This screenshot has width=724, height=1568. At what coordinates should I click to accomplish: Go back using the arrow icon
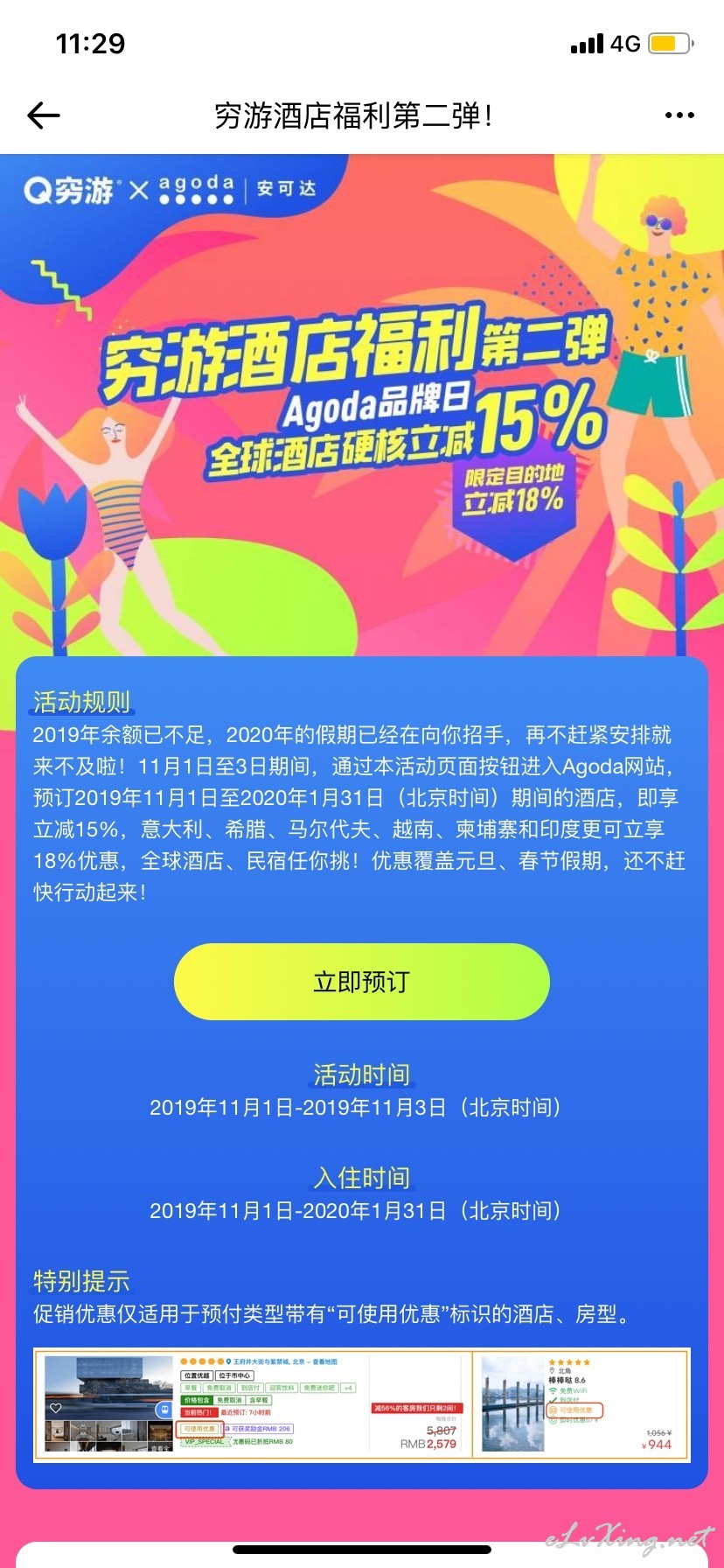click(44, 115)
